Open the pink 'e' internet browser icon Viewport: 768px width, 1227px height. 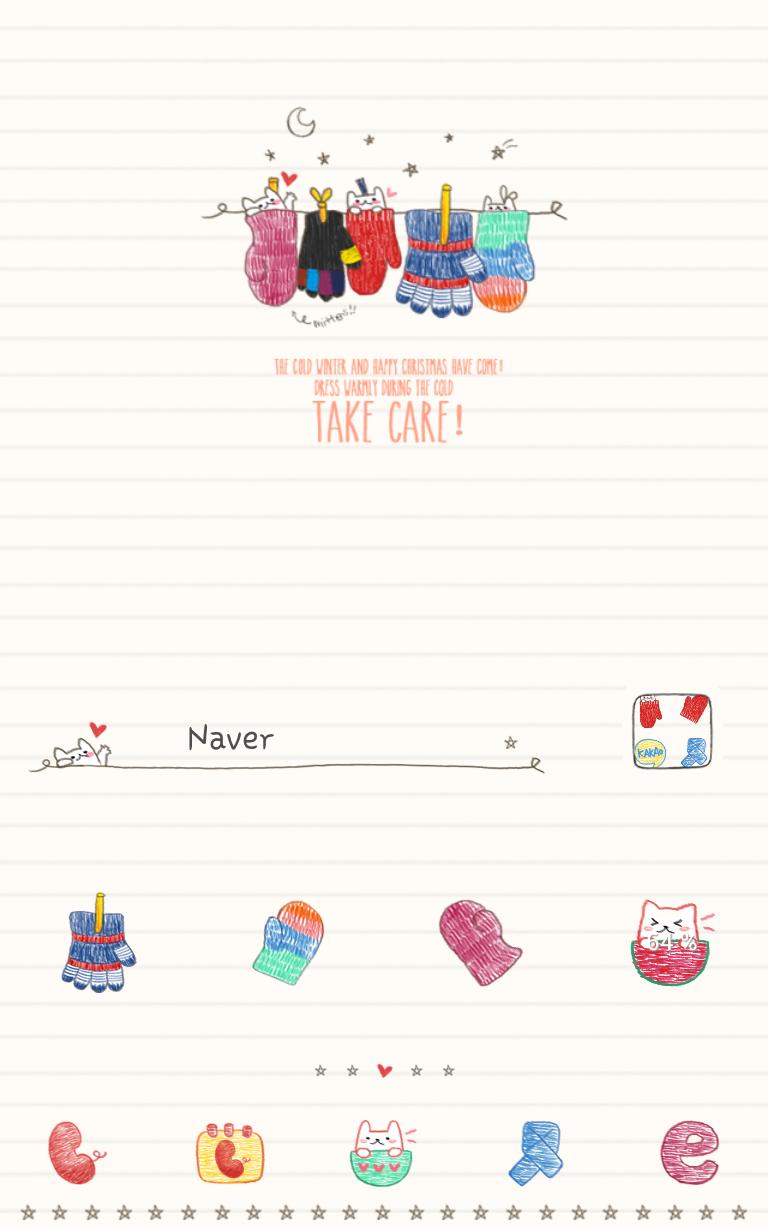689,1152
